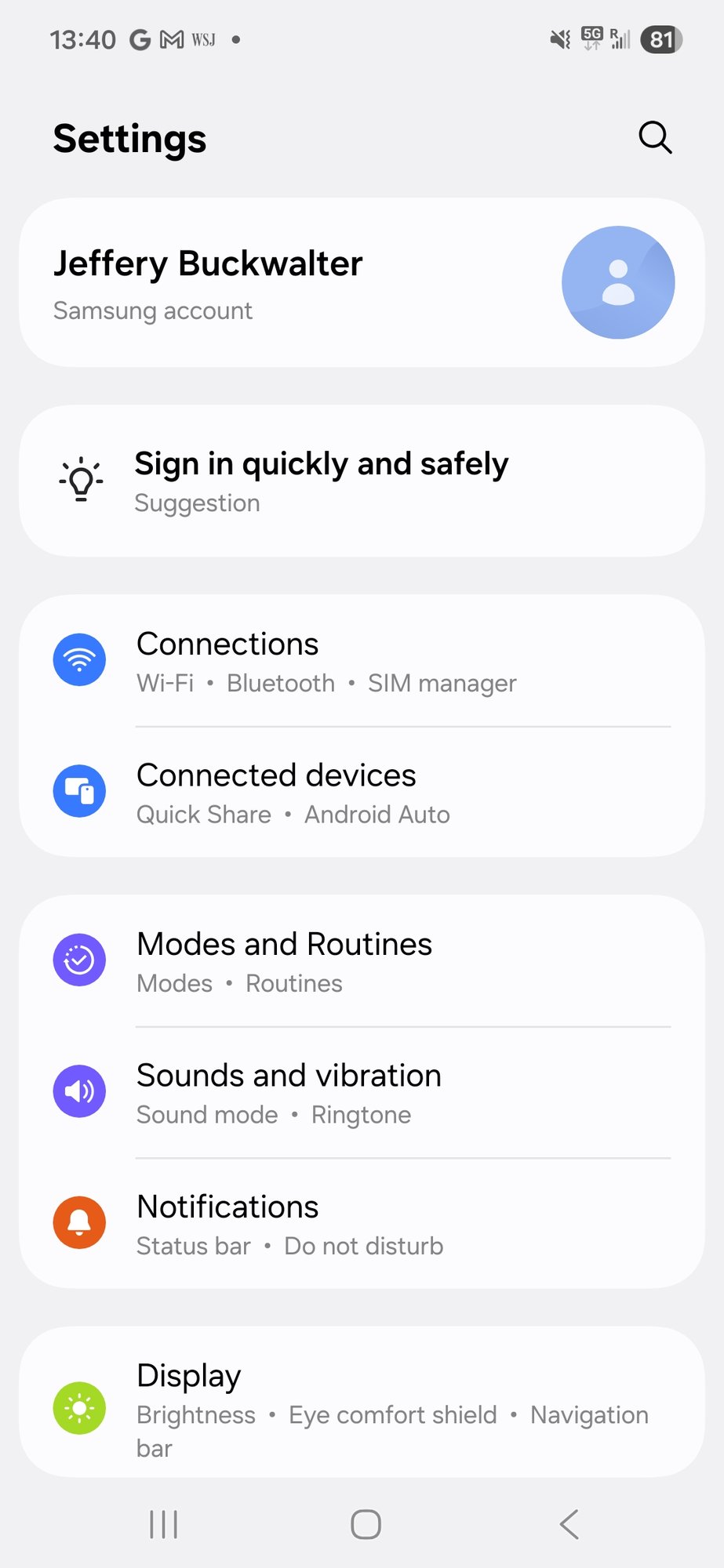Viewport: 724px width, 1568px height.
Task: Show recent apps
Action: [x=163, y=1524]
